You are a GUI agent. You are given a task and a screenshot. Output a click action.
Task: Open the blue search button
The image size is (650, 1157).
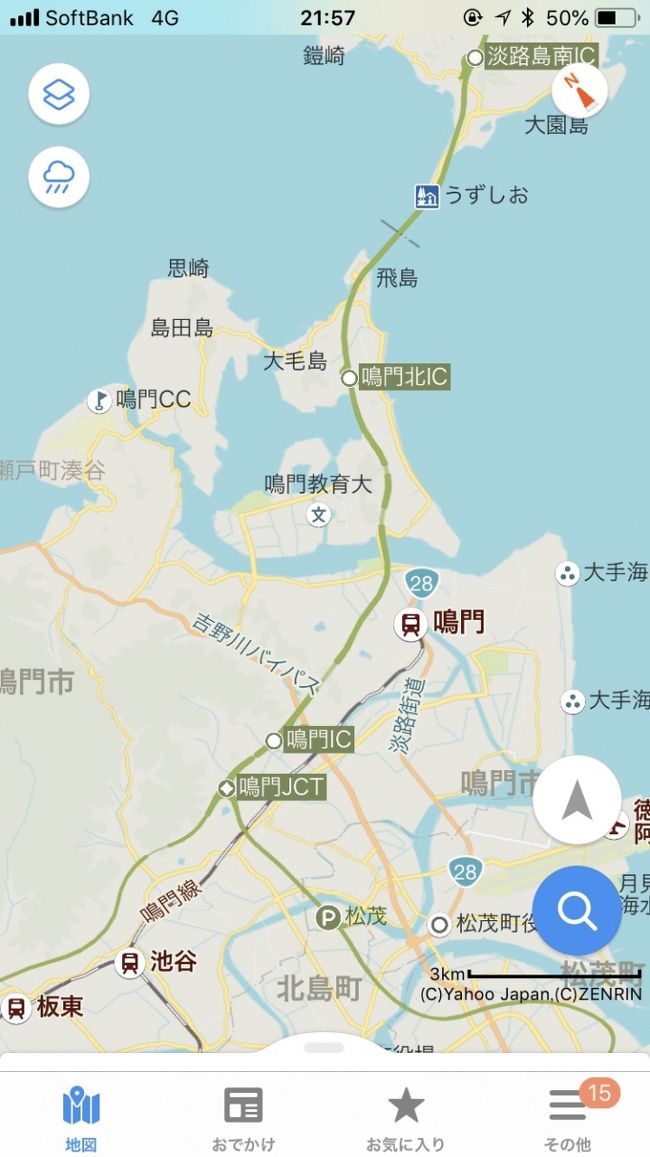coord(577,911)
